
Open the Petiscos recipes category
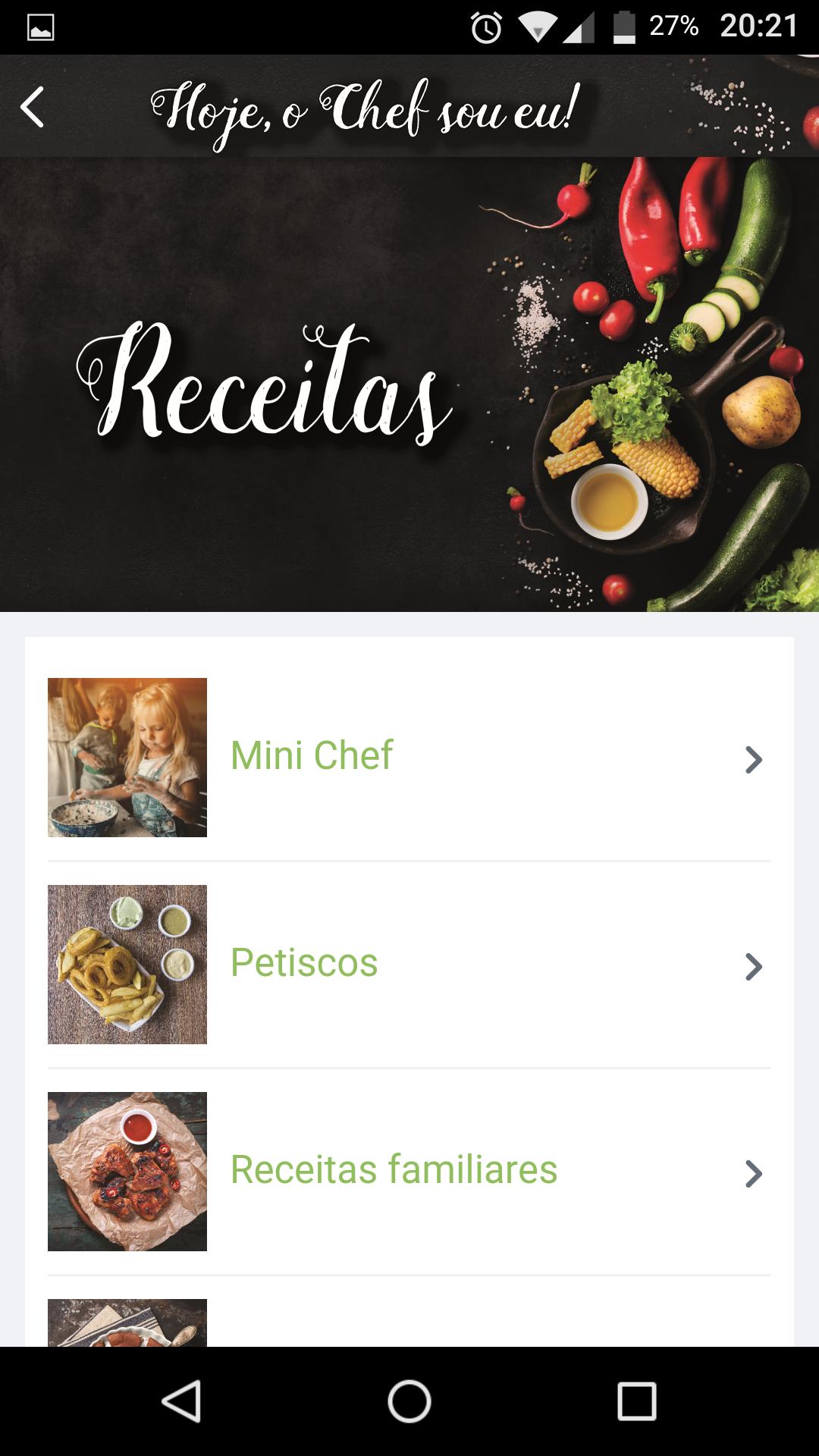pyautogui.click(x=409, y=964)
